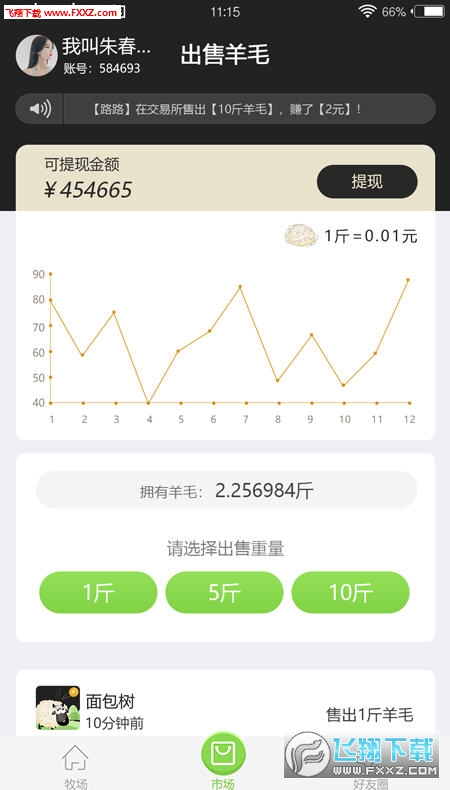450x790 pixels.
Task: Sell 10斤 of wool
Action: click(x=351, y=592)
